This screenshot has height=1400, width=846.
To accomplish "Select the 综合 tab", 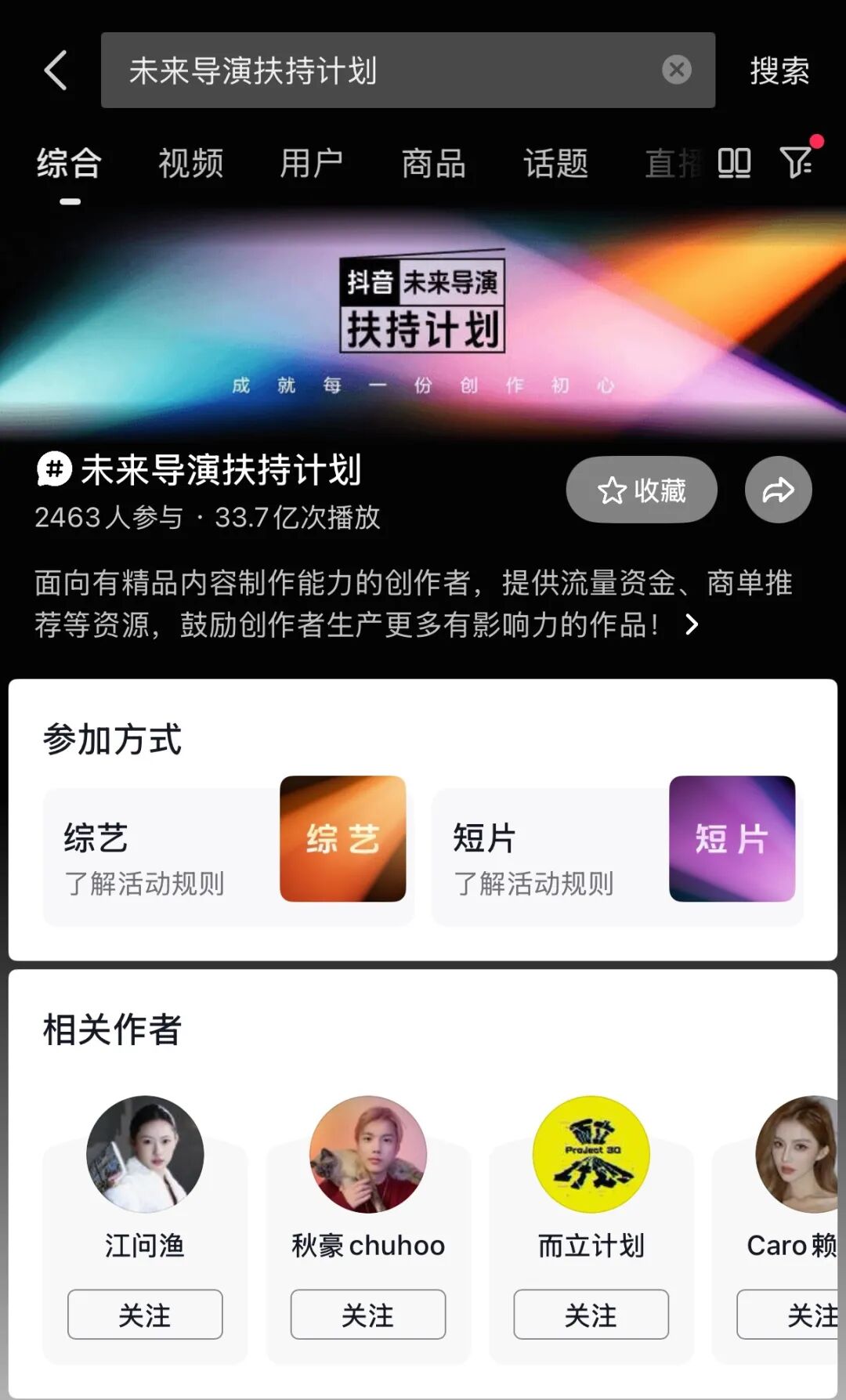I will [69, 164].
